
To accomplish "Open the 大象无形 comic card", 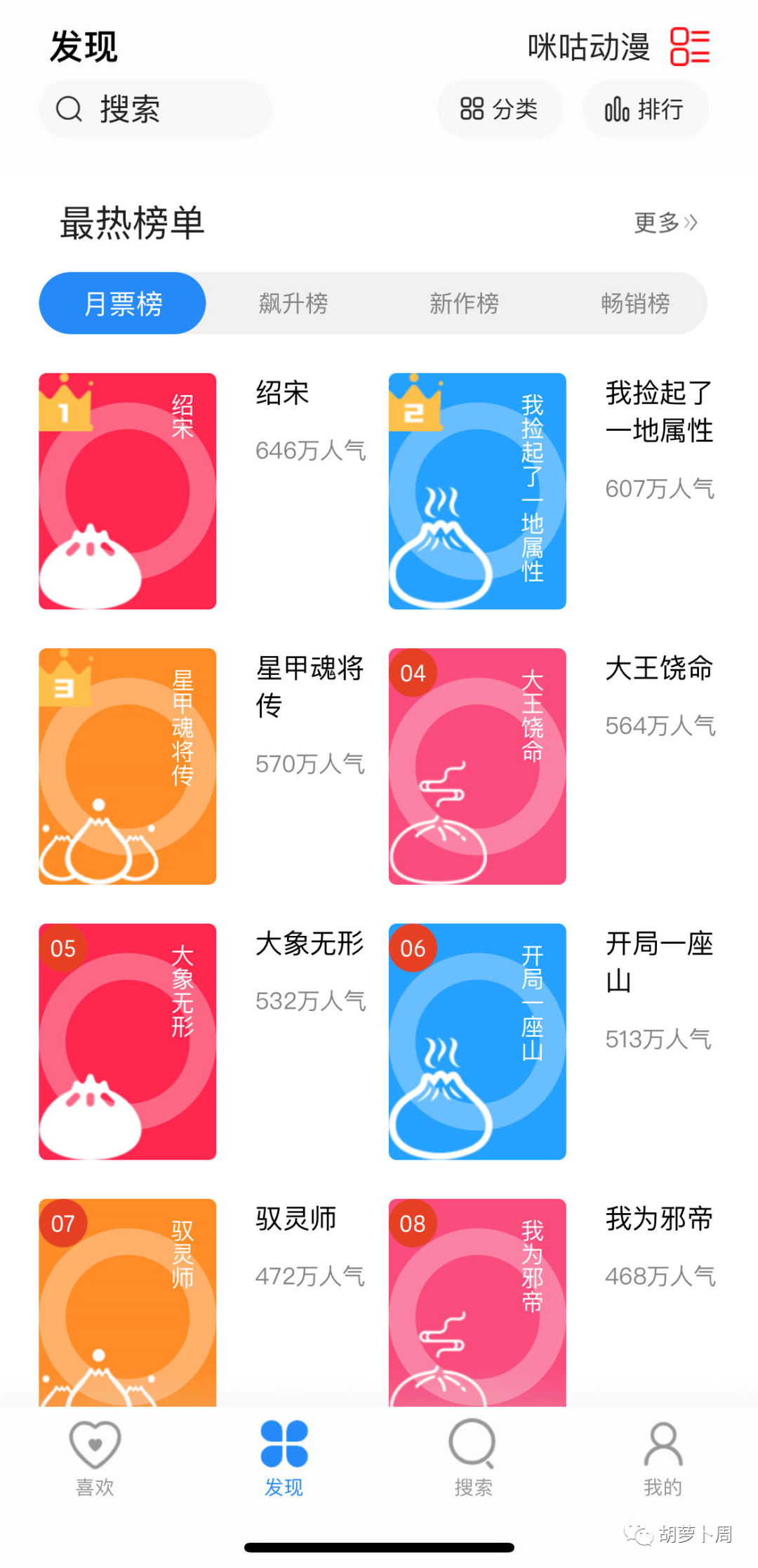I will 127,1041.
